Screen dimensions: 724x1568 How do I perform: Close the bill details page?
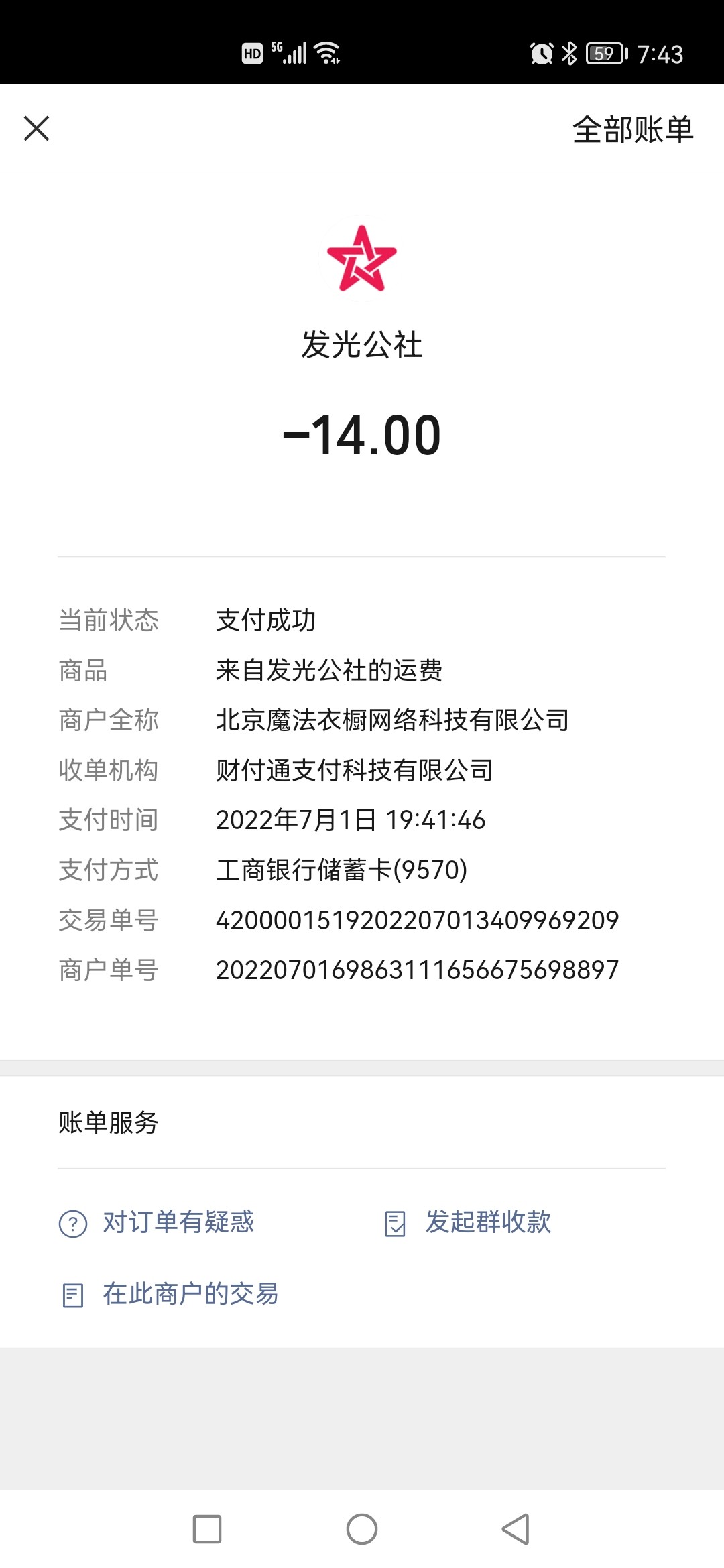coord(36,128)
